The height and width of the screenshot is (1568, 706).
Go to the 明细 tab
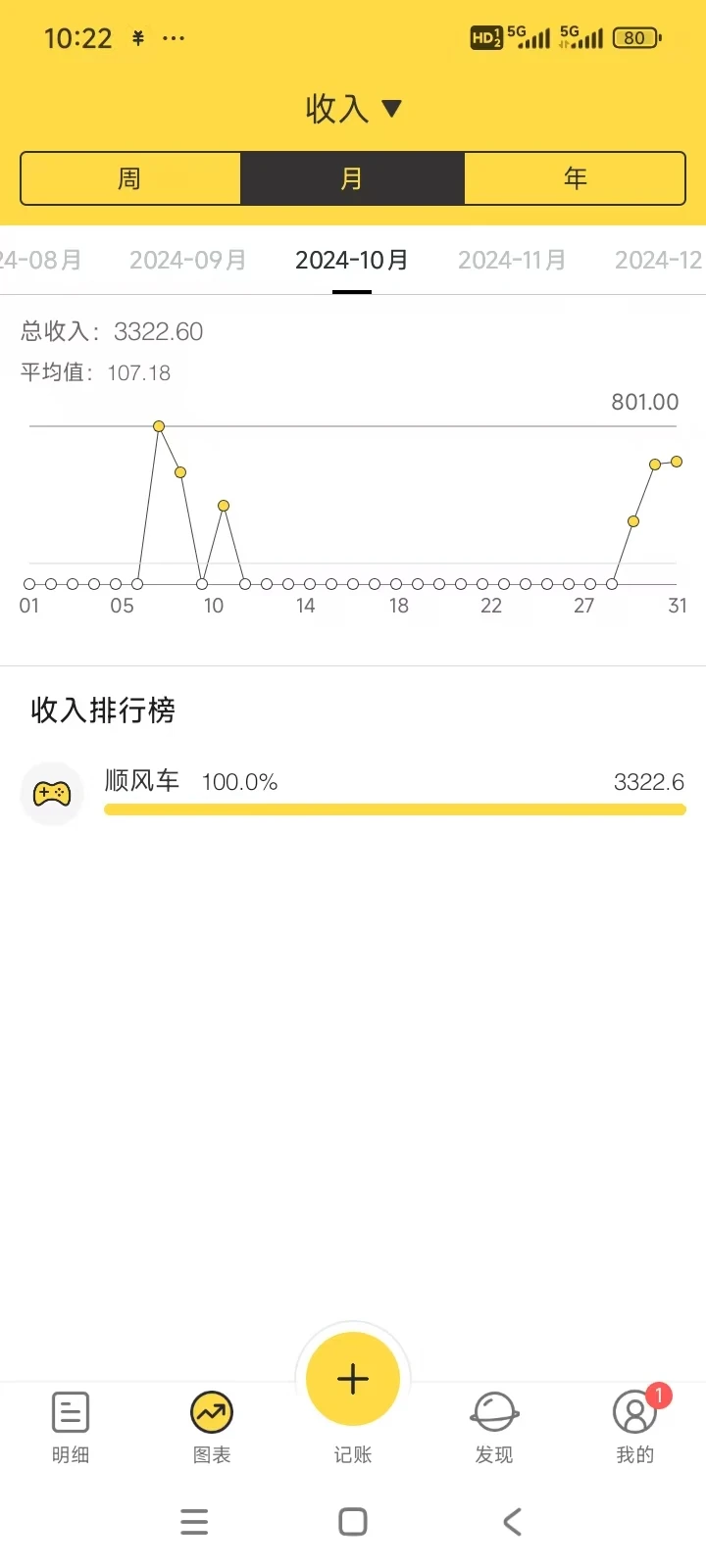pyautogui.click(x=71, y=1428)
